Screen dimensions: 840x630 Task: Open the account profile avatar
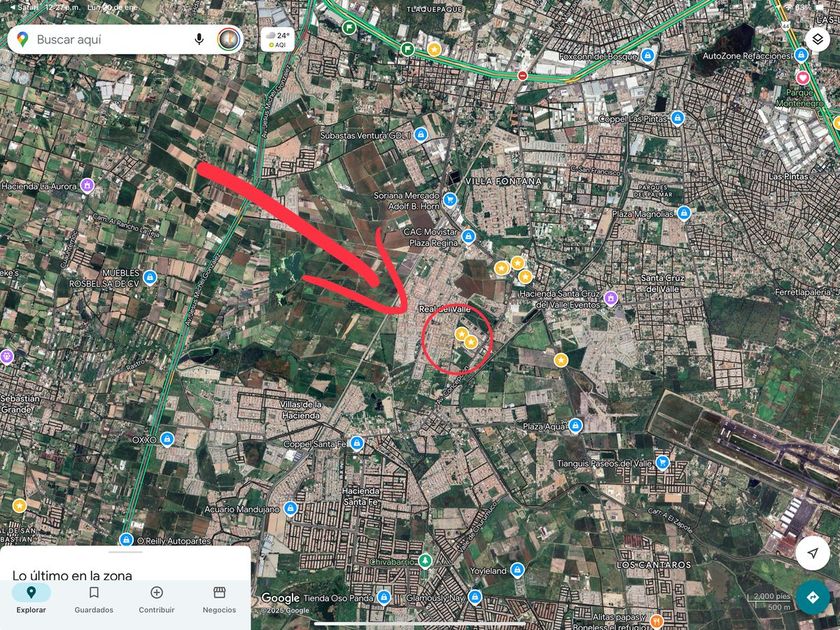point(229,39)
